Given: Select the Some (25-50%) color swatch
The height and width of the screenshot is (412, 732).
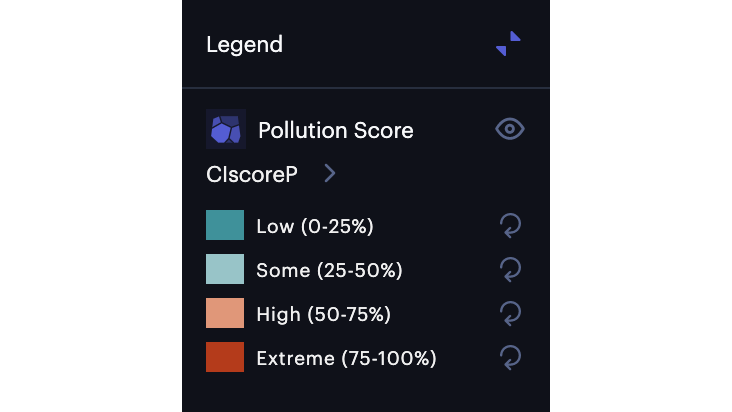Looking at the screenshot, I should point(225,269).
